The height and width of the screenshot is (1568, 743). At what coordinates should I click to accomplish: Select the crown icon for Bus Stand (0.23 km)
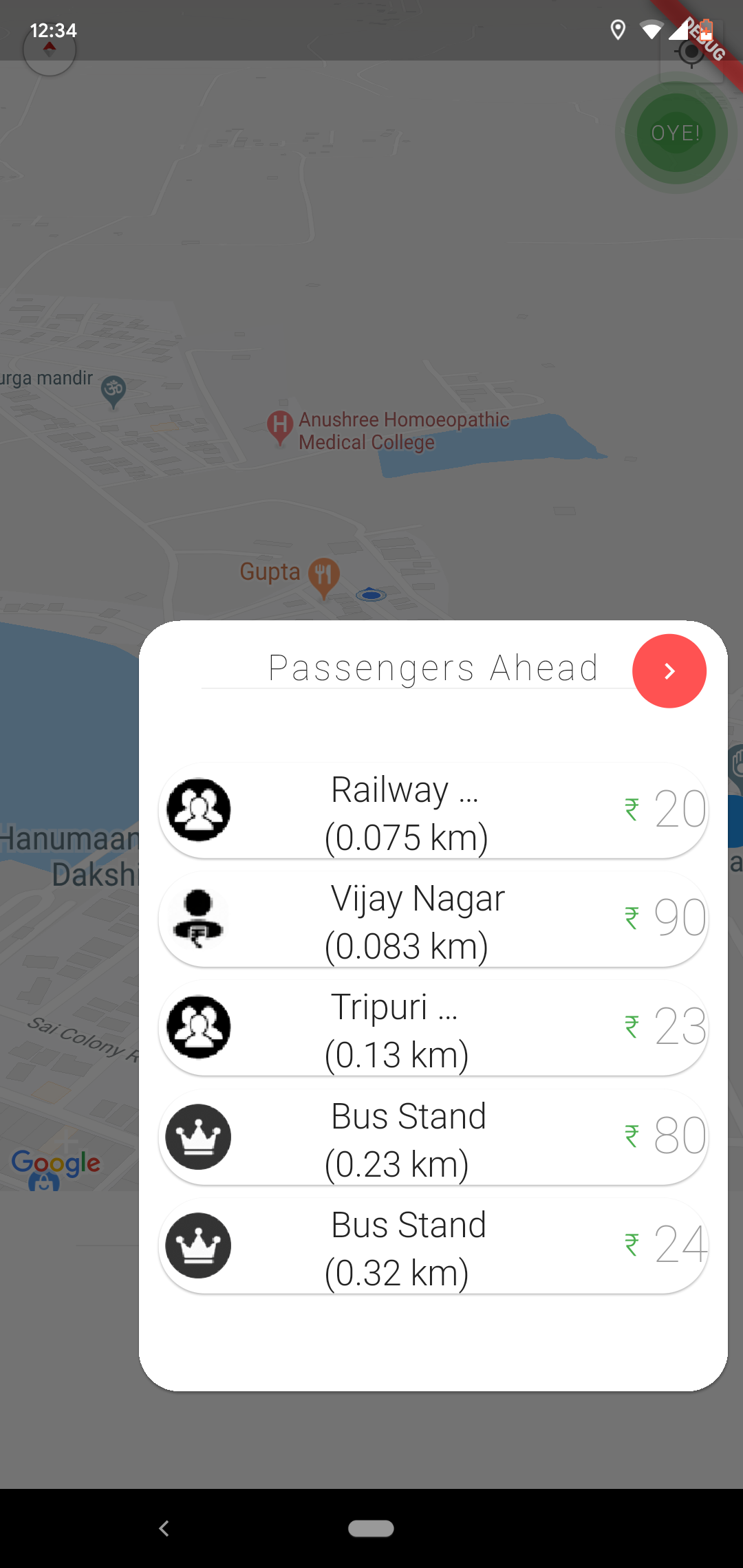197,1136
